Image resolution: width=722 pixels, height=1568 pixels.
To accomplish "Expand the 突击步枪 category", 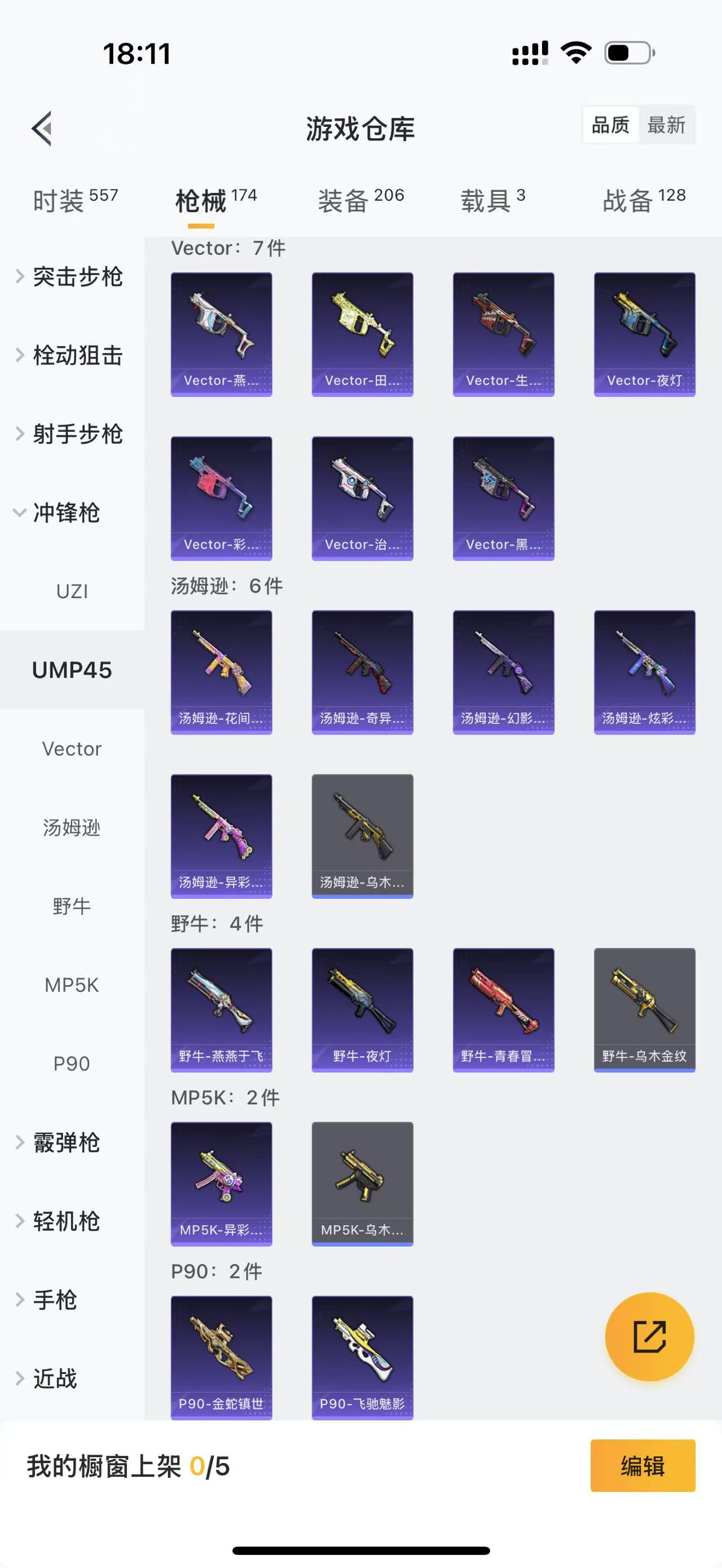I will [x=78, y=277].
